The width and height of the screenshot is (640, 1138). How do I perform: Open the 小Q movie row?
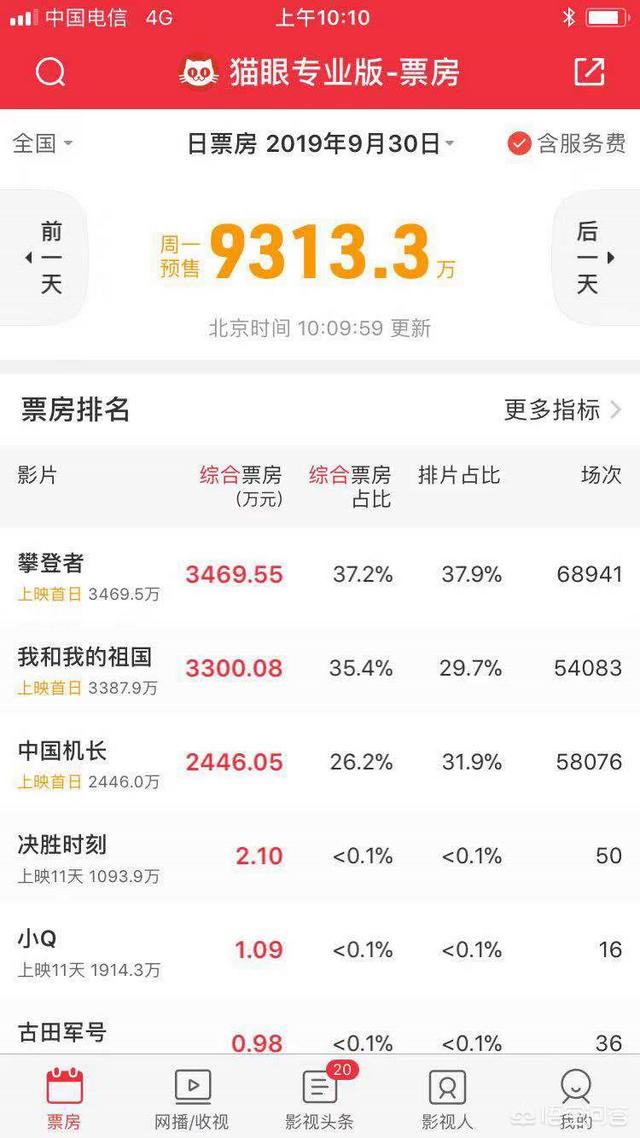coord(320,951)
